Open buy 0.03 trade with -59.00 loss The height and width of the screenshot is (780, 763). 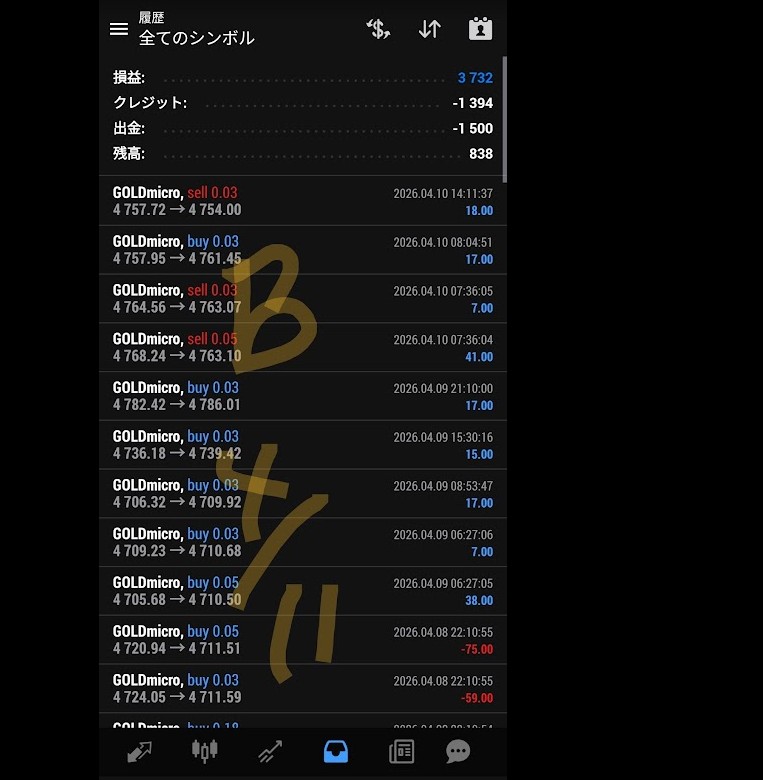[302, 689]
